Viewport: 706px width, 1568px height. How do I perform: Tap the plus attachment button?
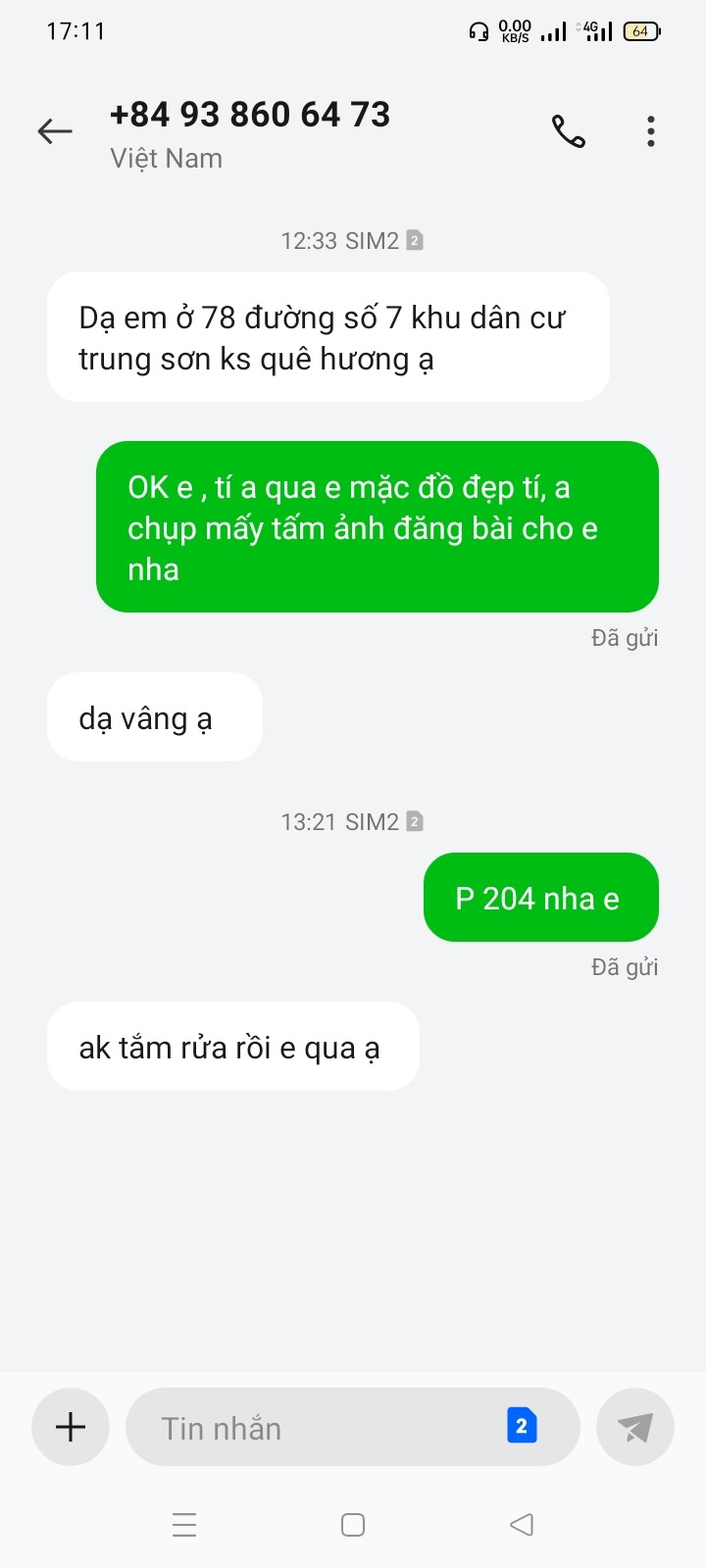tap(71, 1427)
